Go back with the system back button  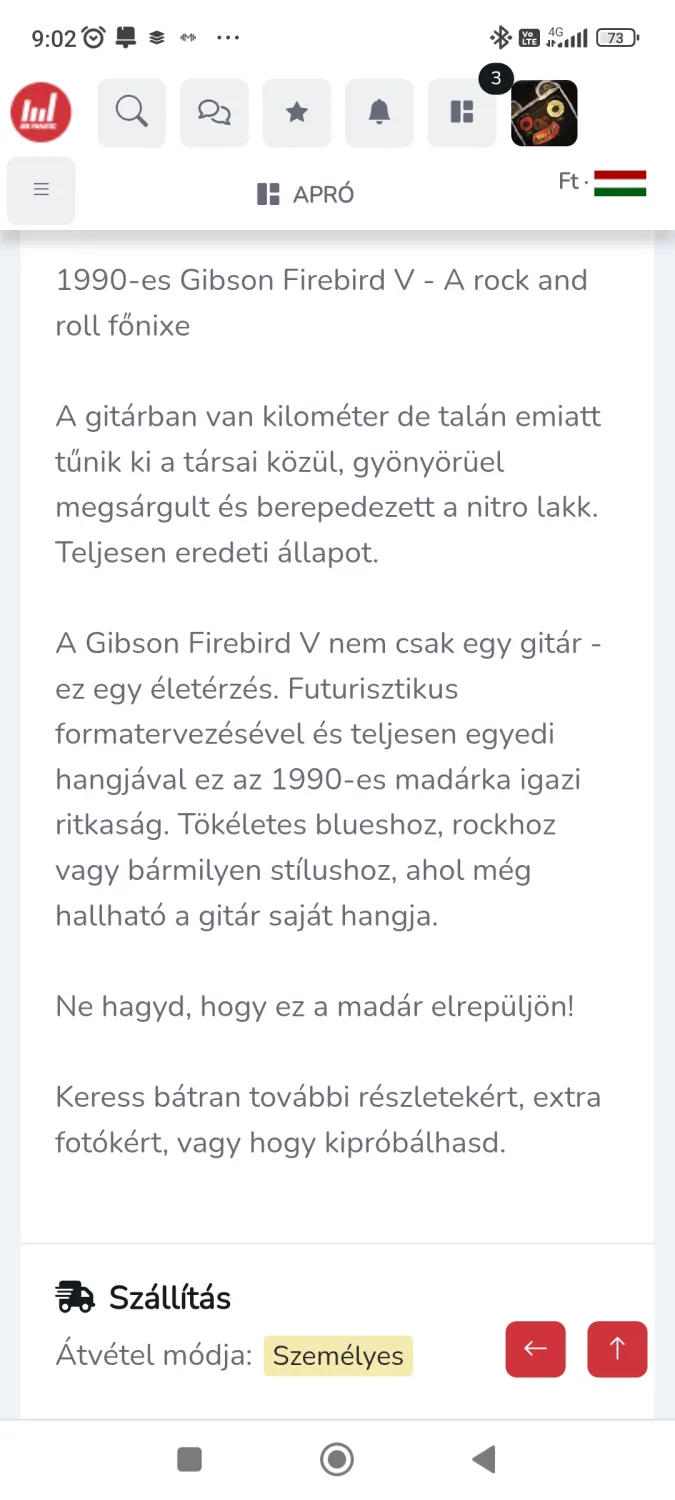[484, 1460]
